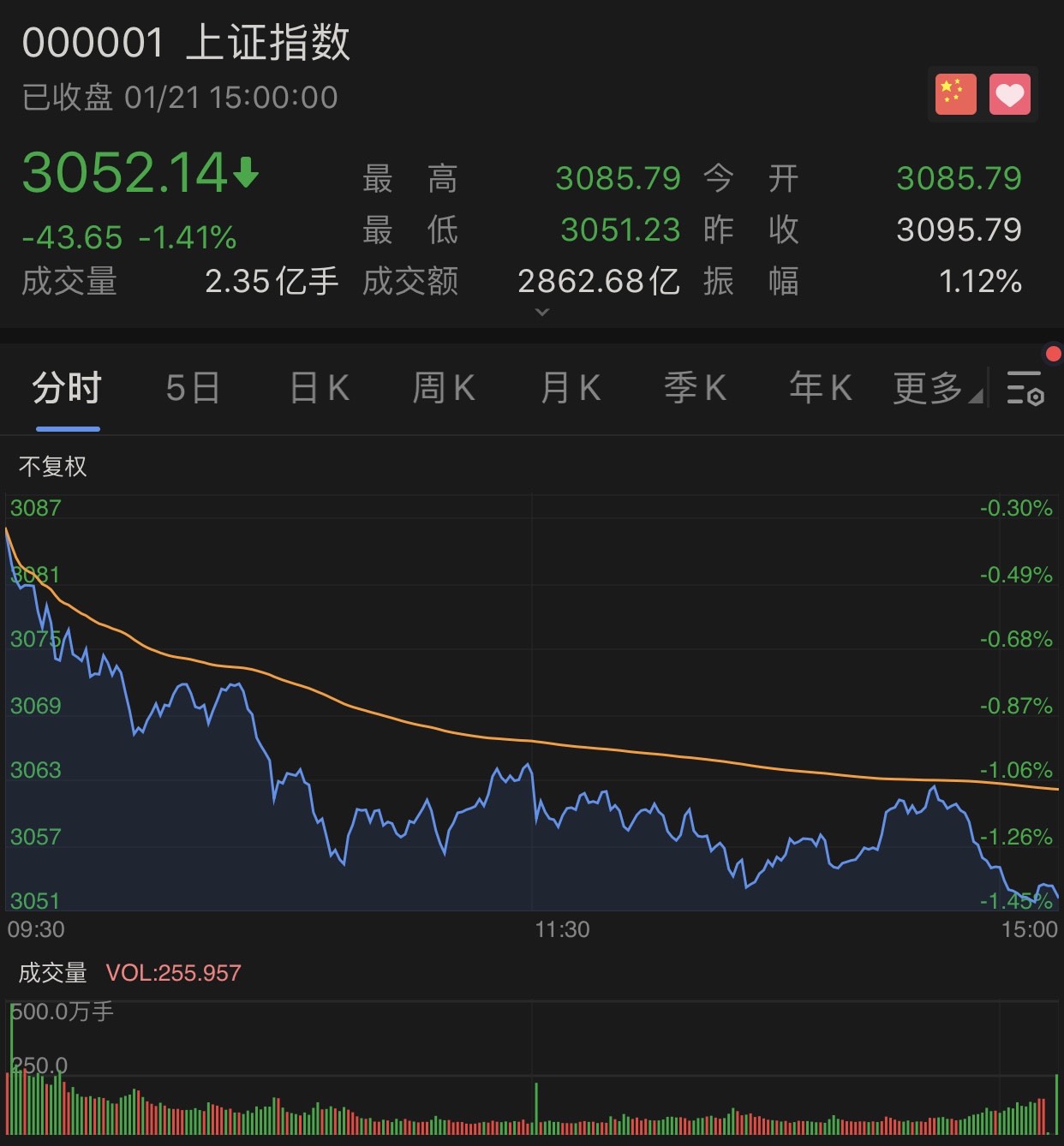
Task: Open the 日K daily candlestick tab
Action: click(318, 388)
